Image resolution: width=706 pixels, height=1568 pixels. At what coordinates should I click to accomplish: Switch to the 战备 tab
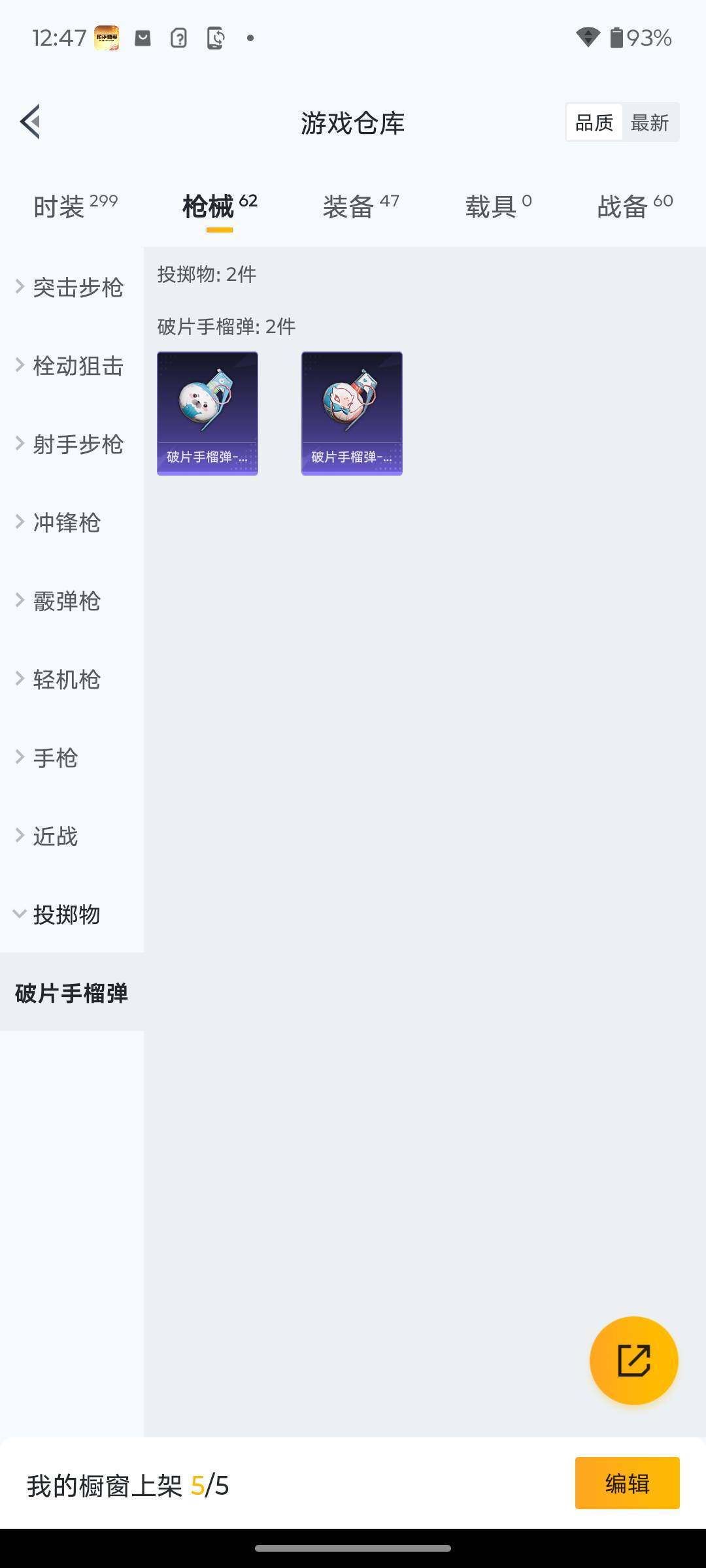pos(635,206)
